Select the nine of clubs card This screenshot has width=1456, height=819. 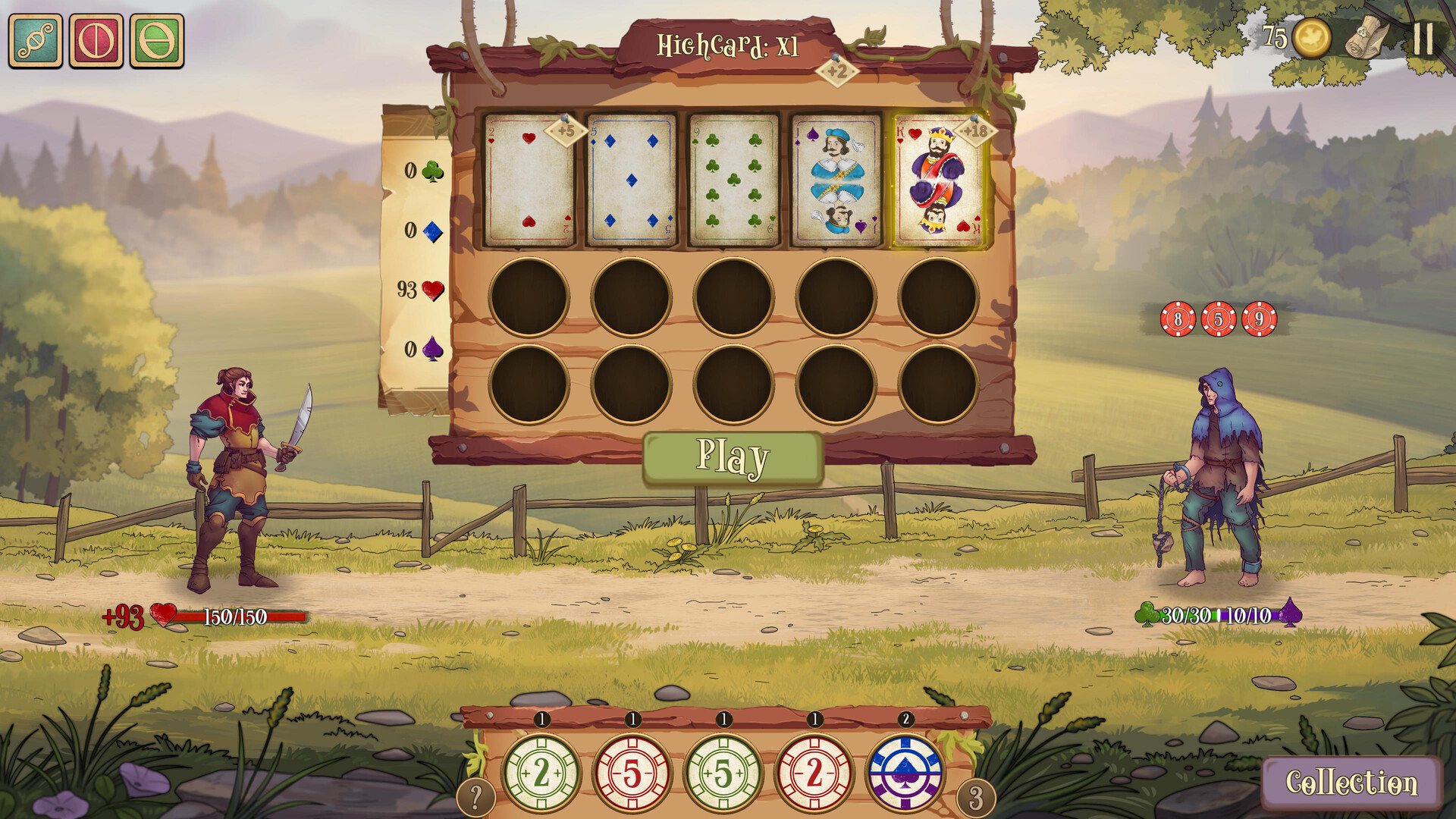[x=733, y=180]
